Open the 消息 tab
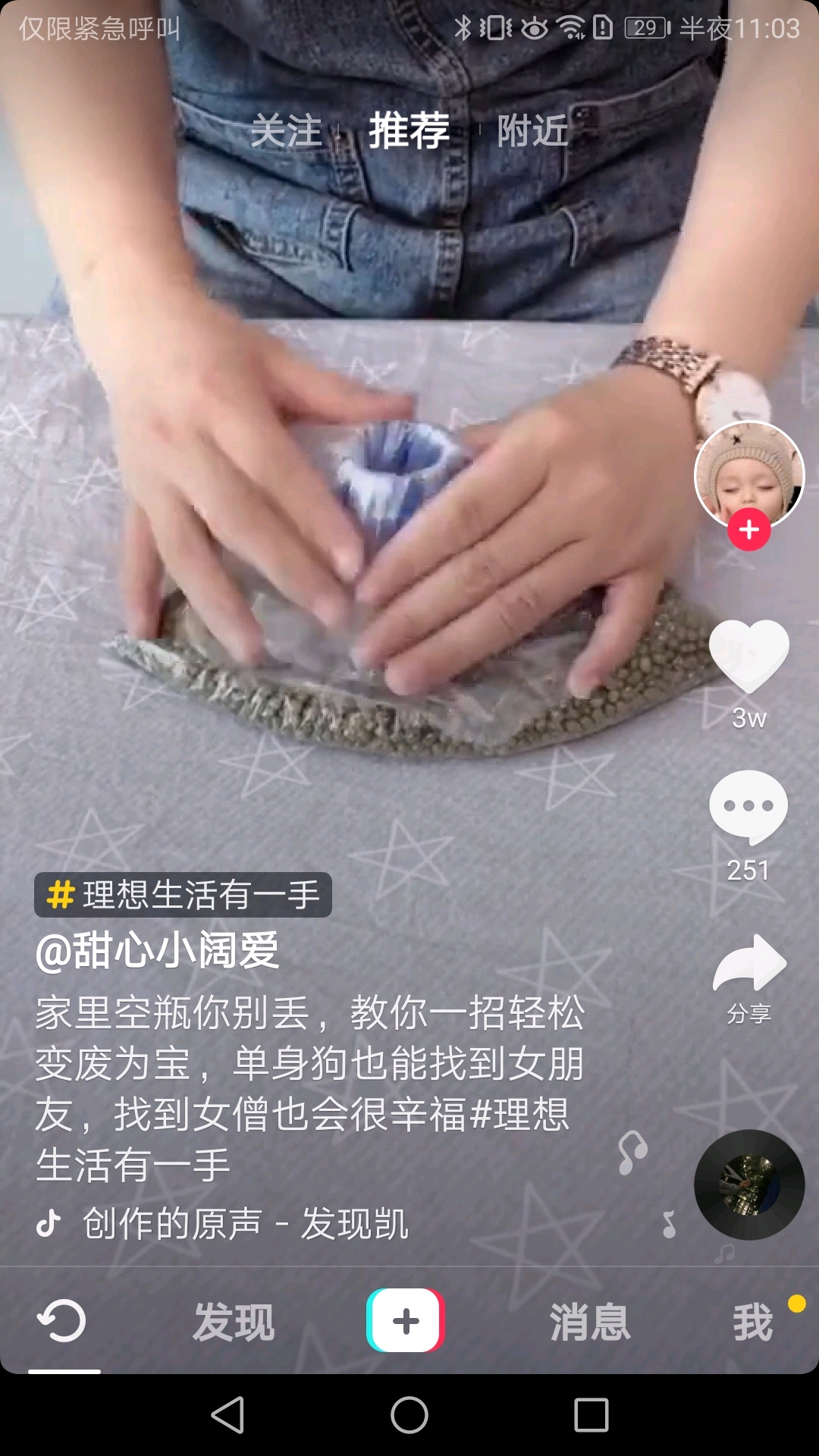Screen dimensions: 819x1456 [589, 1323]
